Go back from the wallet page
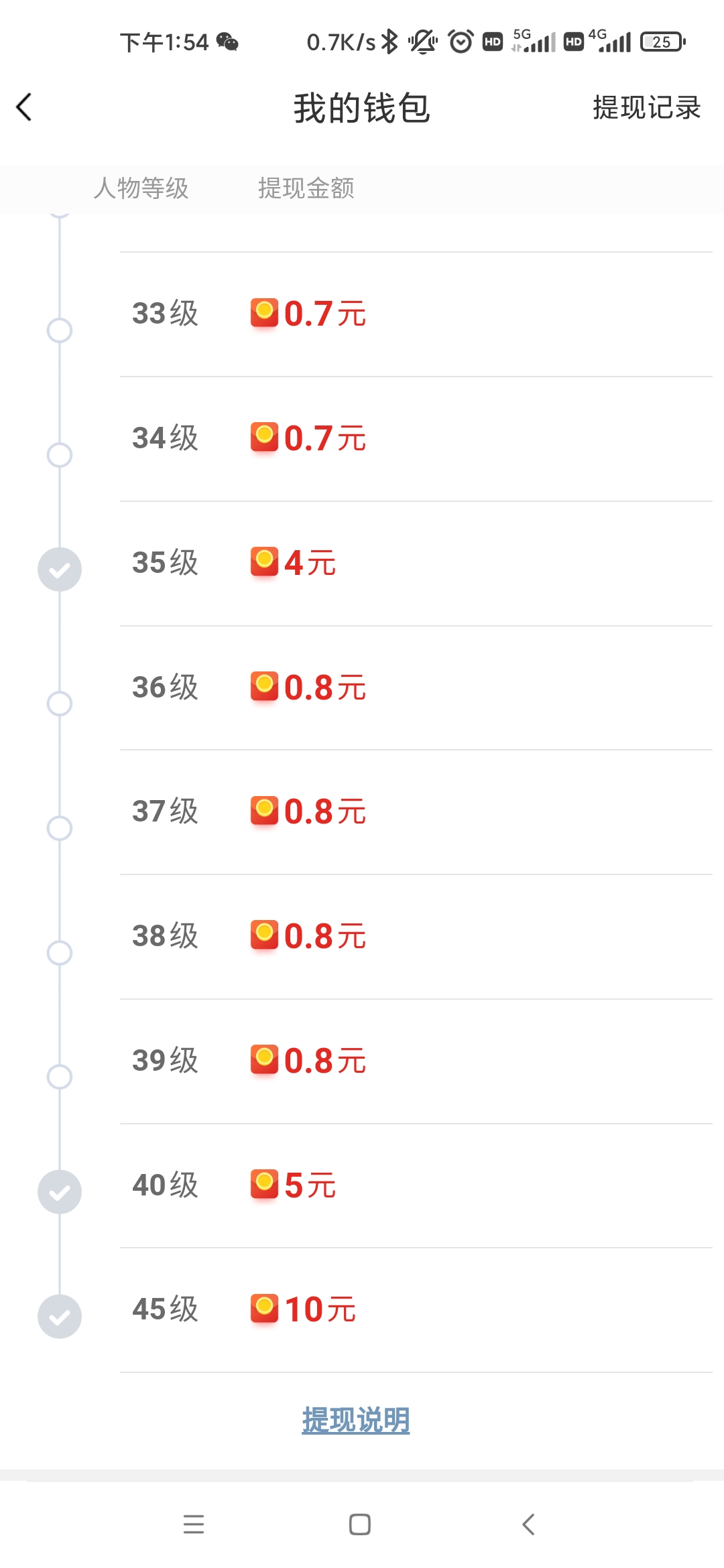 (x=24, y=107)
